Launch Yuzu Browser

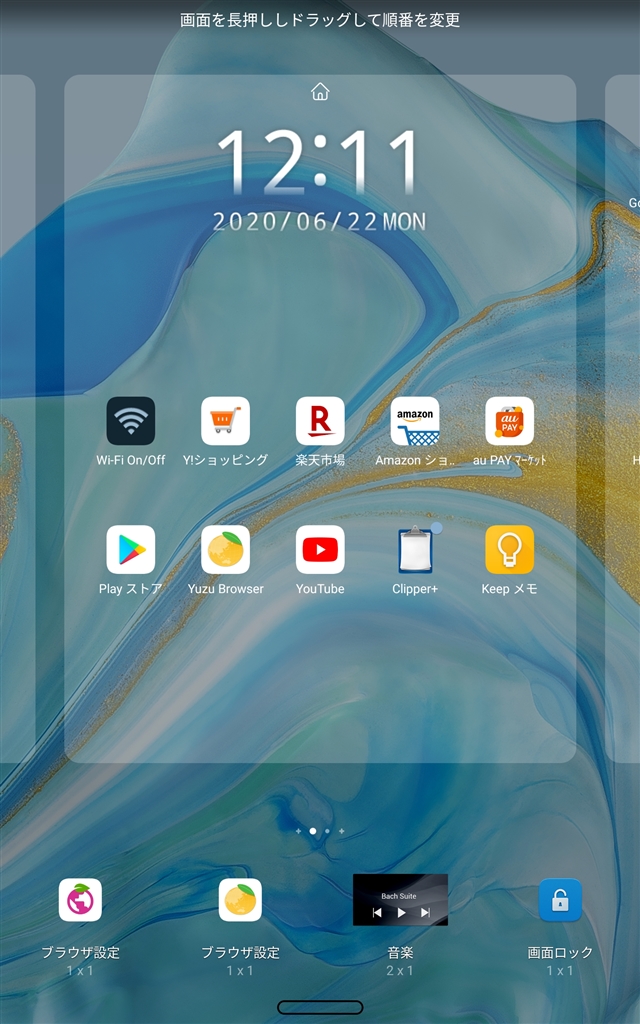(226, 550)
